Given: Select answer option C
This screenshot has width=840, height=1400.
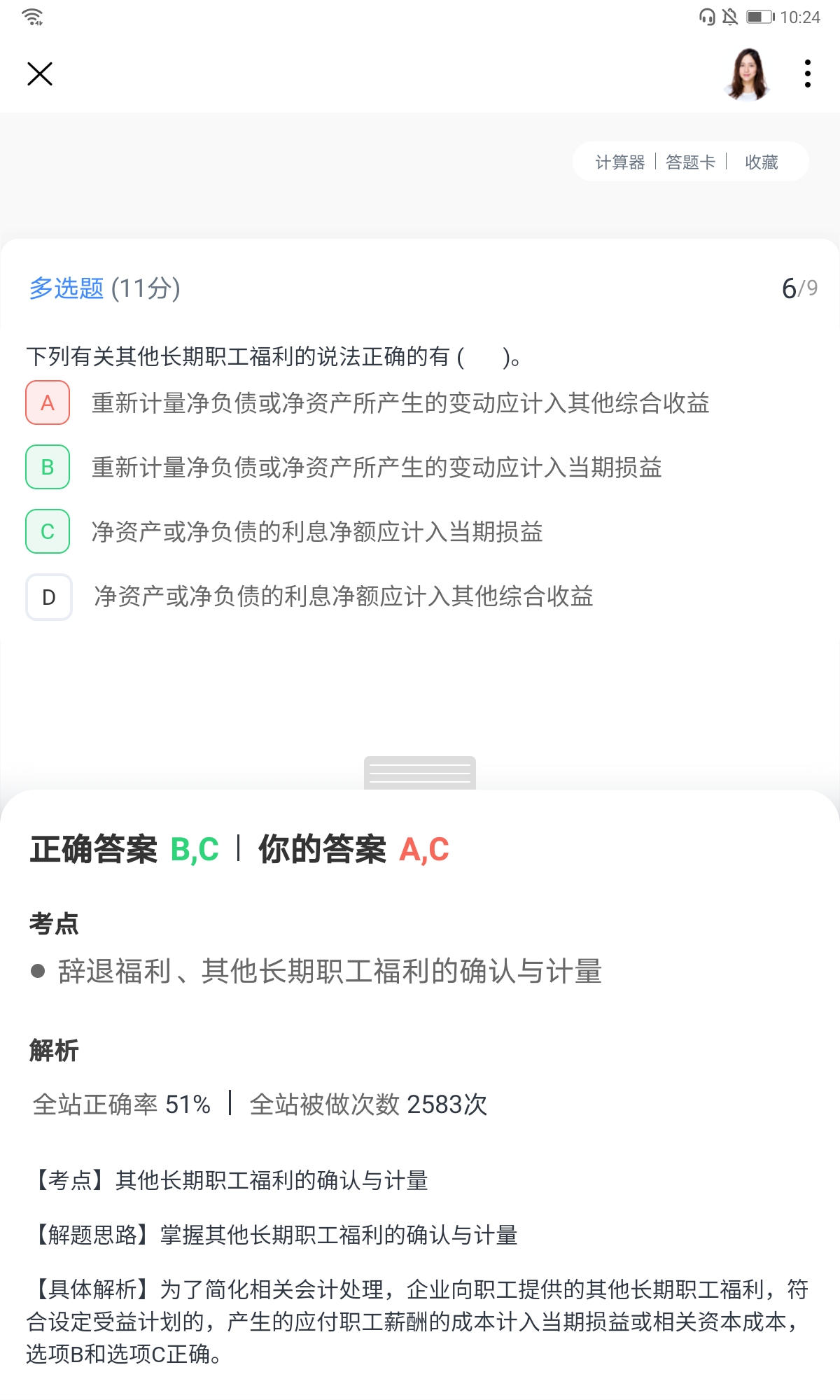Looking at the screenshot, I should 48,531.
